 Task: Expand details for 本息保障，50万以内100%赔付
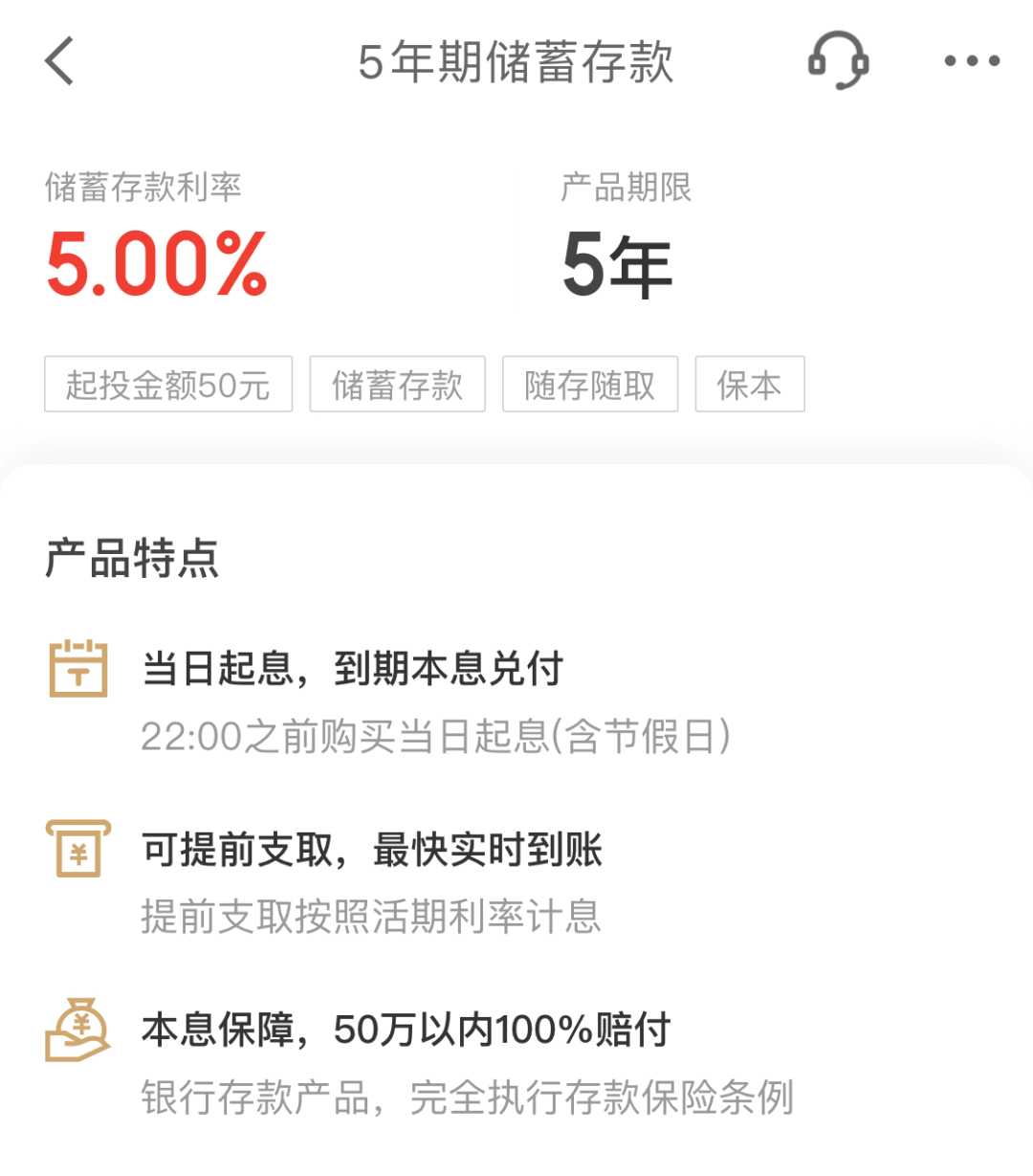(x=406, y=1031)
